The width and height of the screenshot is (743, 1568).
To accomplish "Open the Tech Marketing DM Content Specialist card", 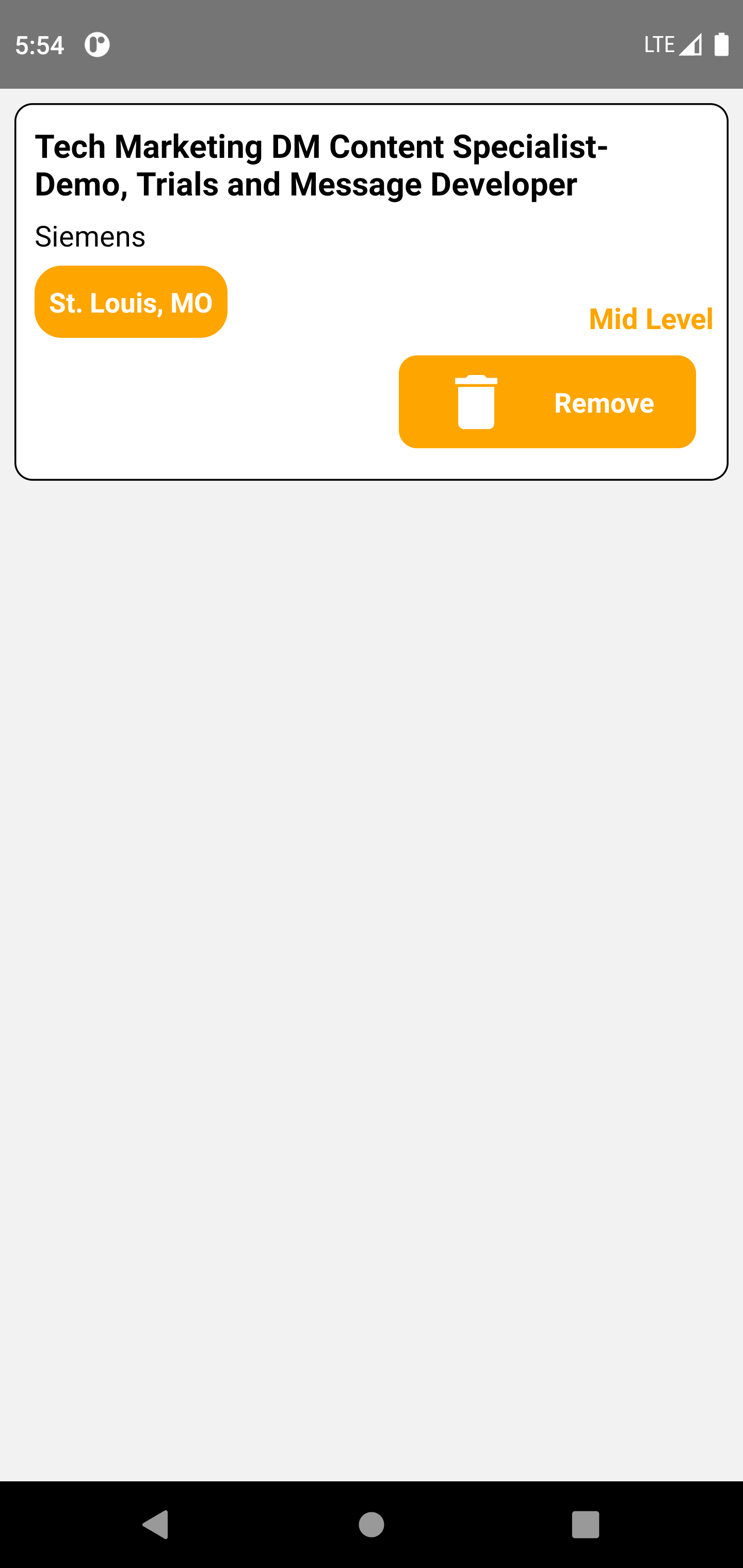I will point(321,166).
